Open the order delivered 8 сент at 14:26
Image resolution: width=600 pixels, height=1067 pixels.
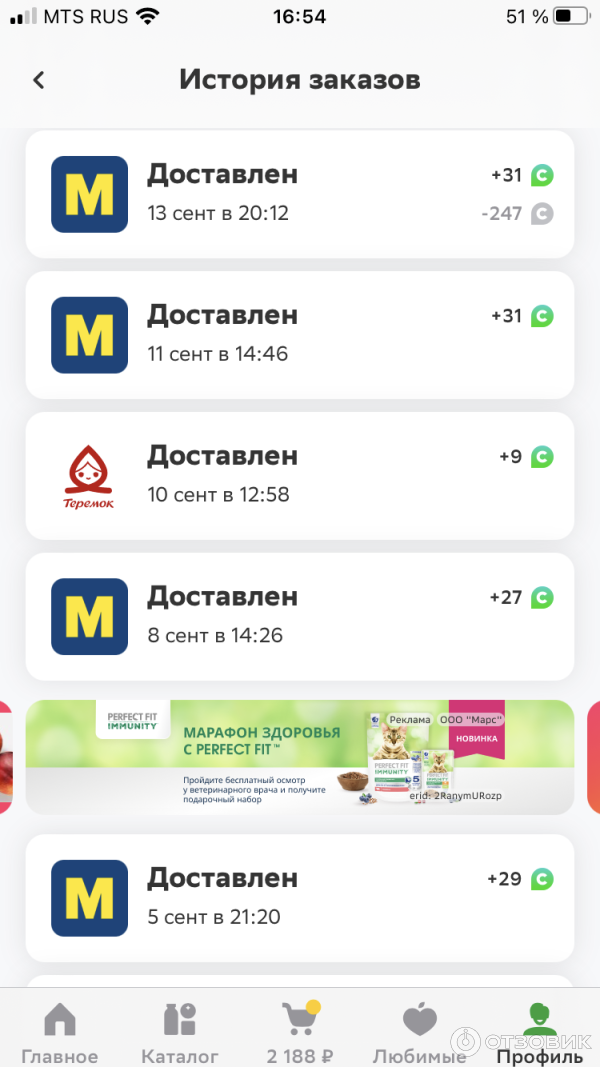[x=300, y=617]
